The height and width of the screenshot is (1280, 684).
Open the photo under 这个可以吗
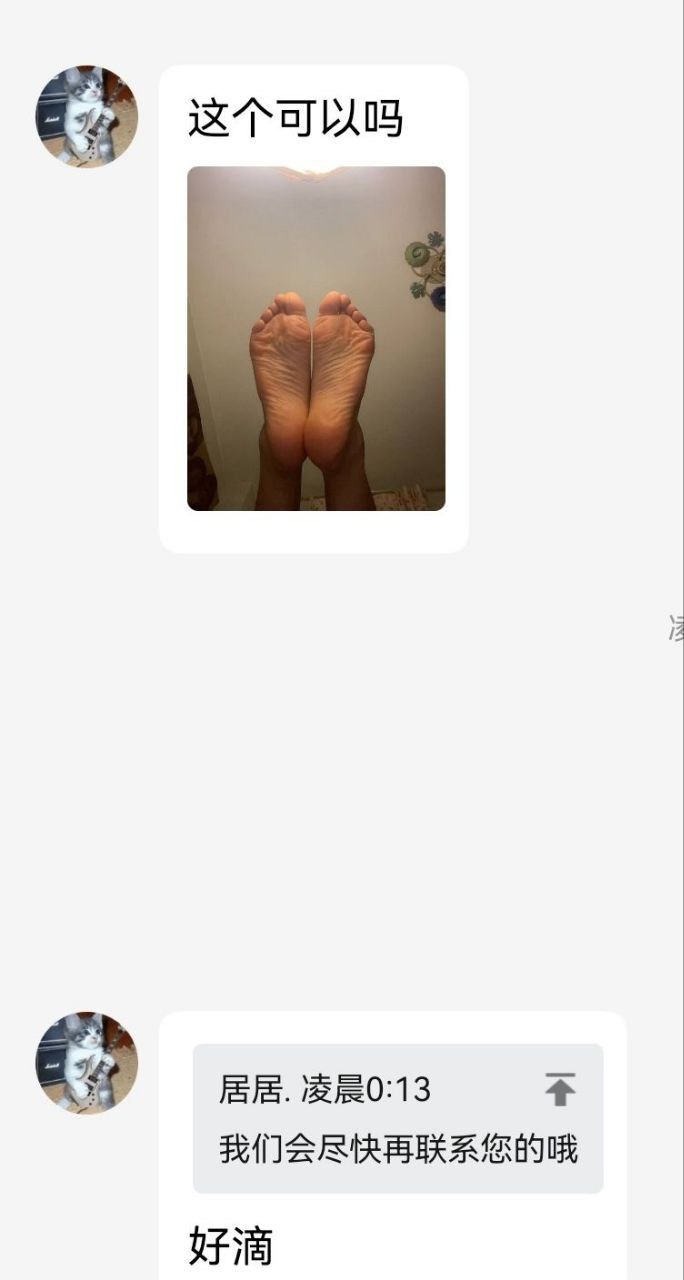pyautogui.click(x=316, y=338)
